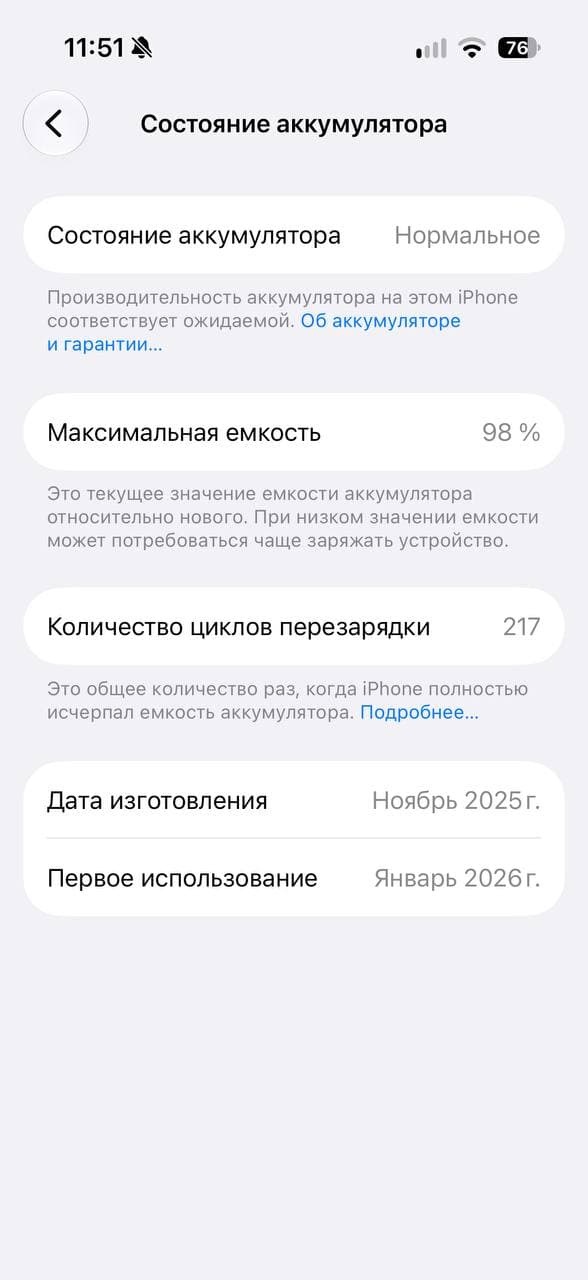Viewport: 588px width, 1280px height.
Task: Go back using the top-left arrow
Action: coord(55,123)
